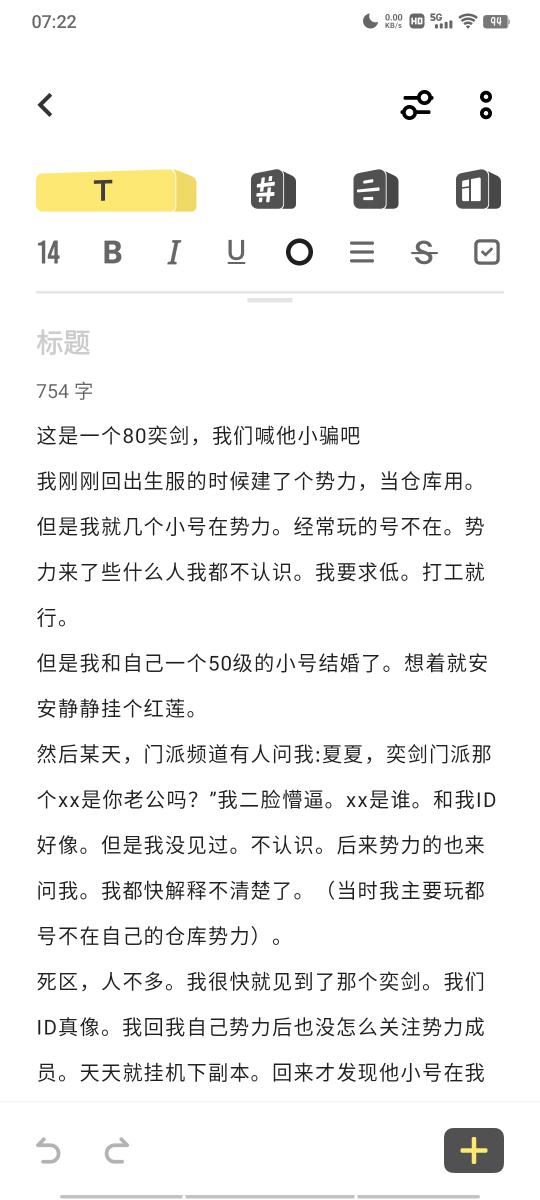Insert a checkbox to-do item
Screen dimensions: 540x1200
click(486, 253)
